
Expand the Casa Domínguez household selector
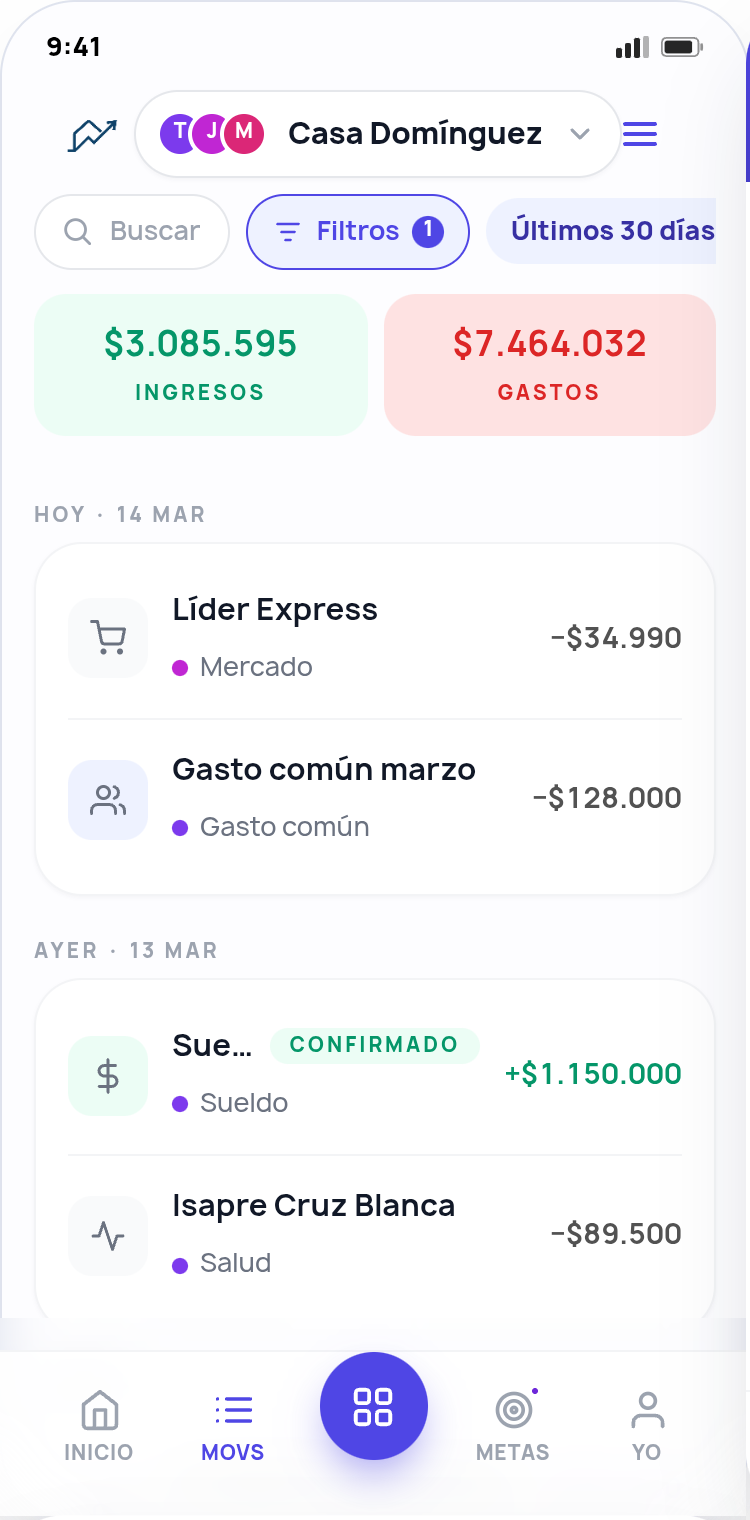pos(378,134)
